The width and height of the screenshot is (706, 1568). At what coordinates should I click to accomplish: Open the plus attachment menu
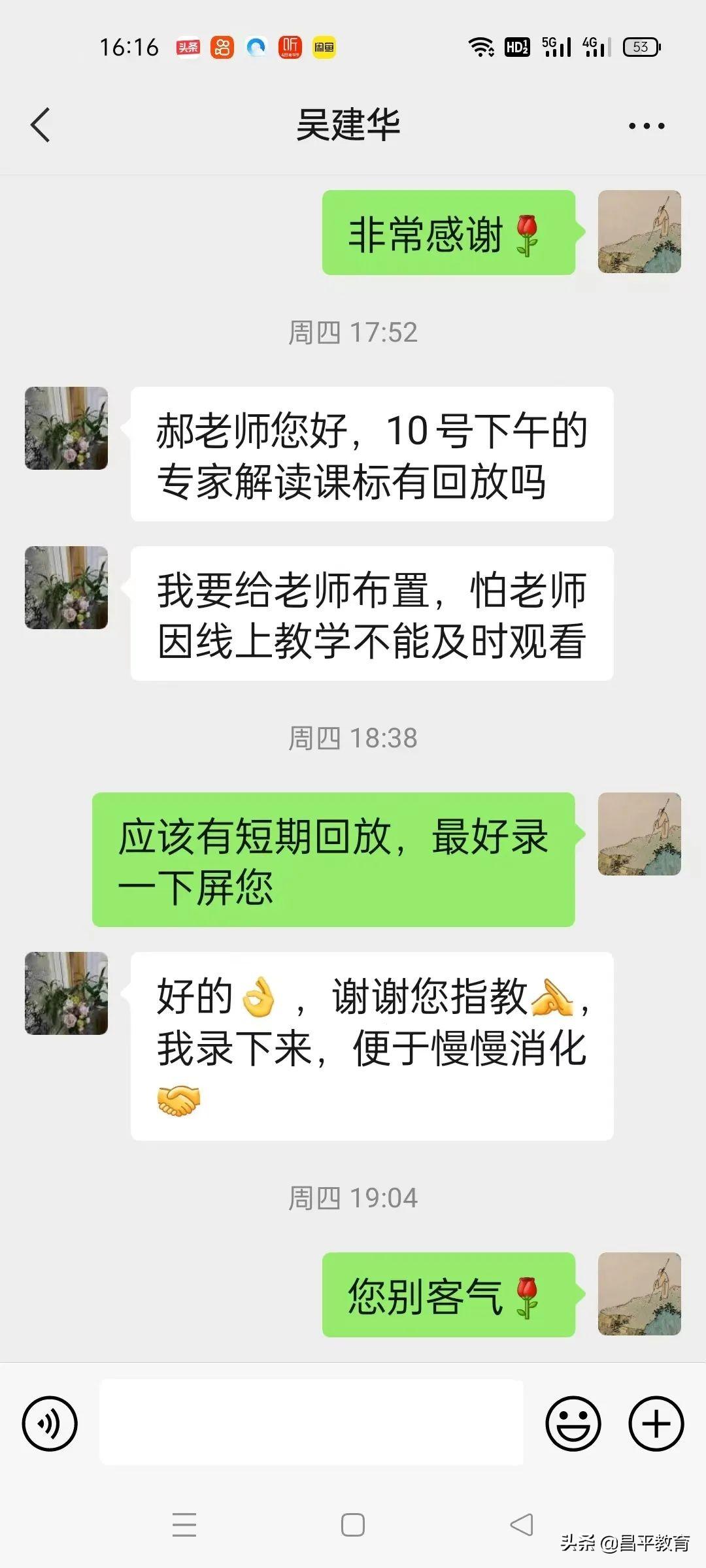point(656,1423)
